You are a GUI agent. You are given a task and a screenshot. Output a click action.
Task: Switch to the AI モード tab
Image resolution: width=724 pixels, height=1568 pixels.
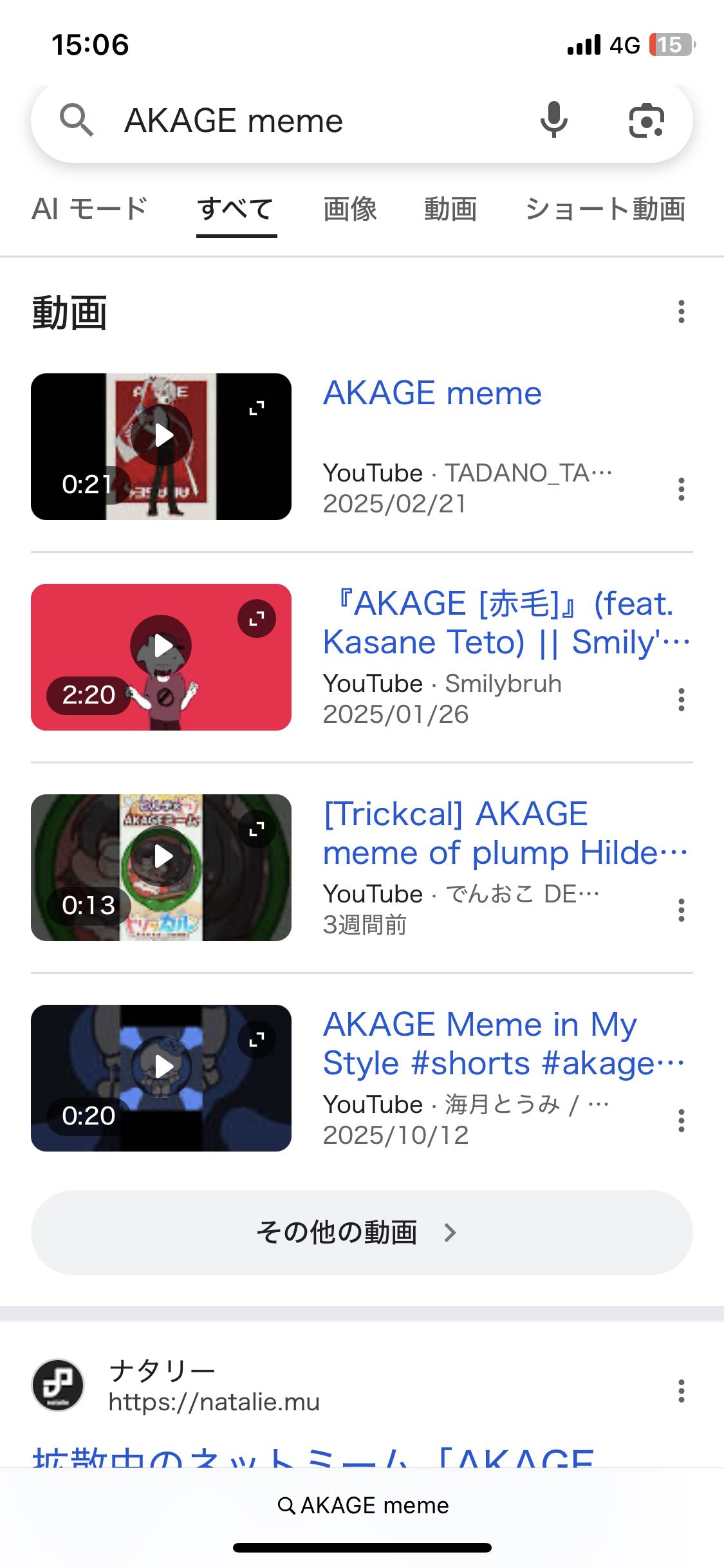point(89,209)
